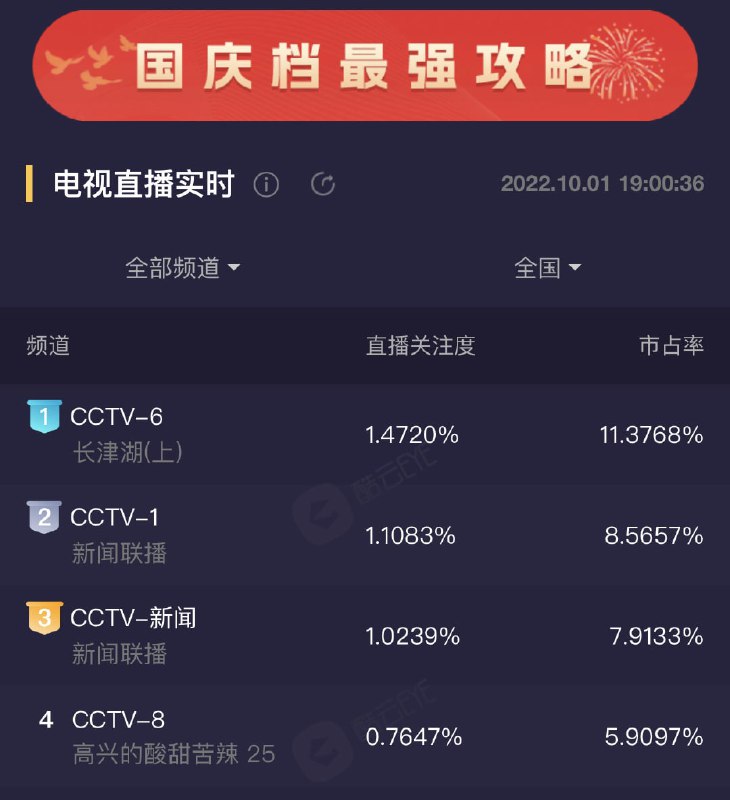This screenshot has width=730, height=800.
Task: Click the yellow accent bar beside the section title
Action: pos(31,184)
